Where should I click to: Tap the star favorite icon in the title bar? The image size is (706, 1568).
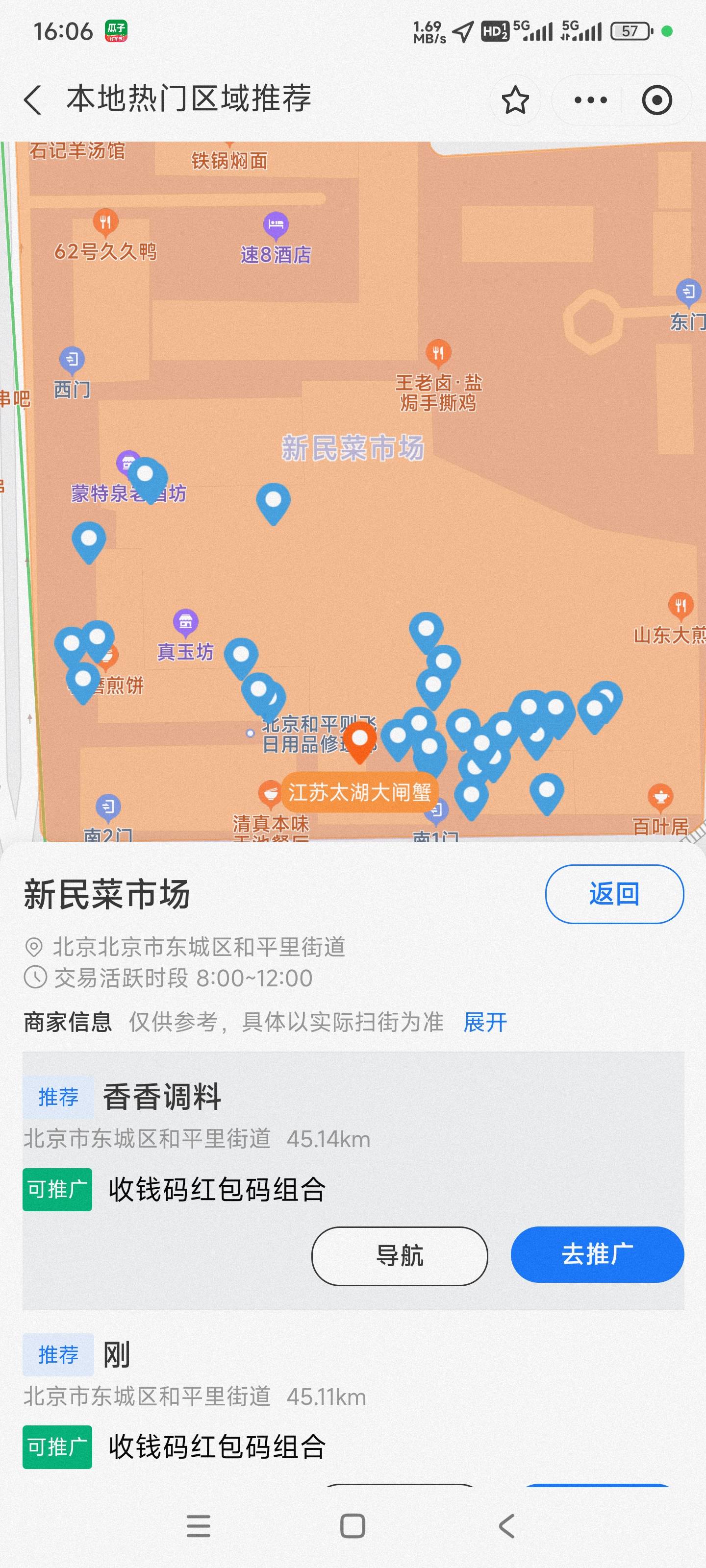[x=515, y=100]
